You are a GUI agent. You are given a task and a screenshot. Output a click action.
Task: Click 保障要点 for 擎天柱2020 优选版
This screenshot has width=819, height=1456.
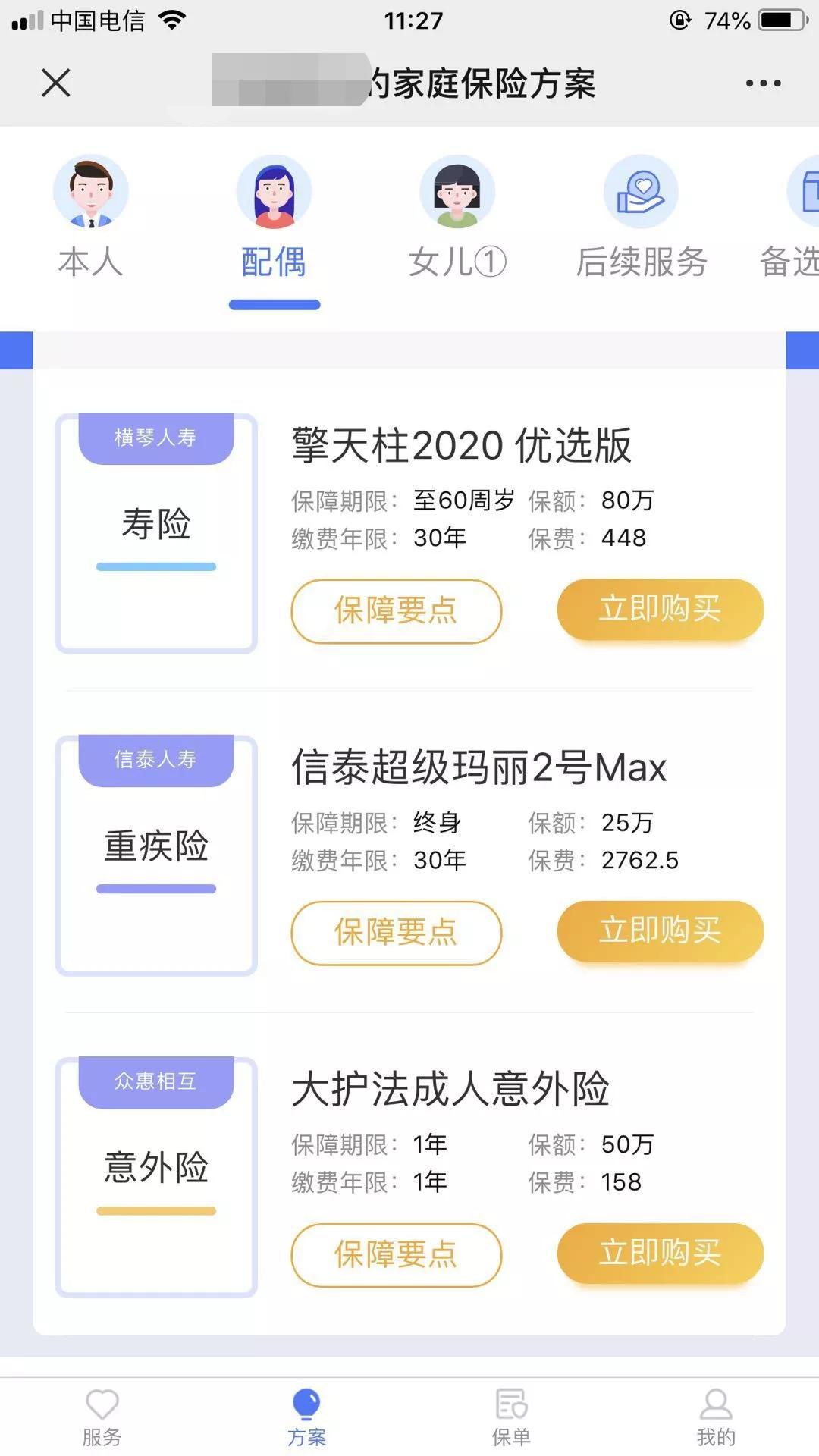(x=396, y=611)
